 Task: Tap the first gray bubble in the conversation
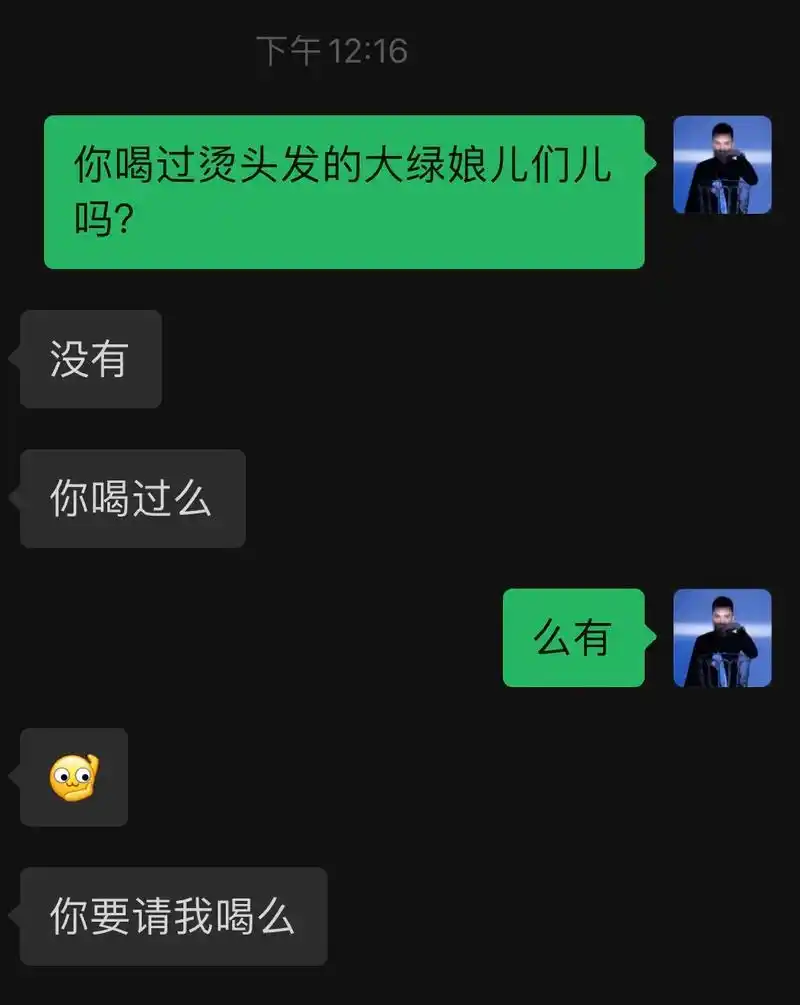(x=89, y=360)
